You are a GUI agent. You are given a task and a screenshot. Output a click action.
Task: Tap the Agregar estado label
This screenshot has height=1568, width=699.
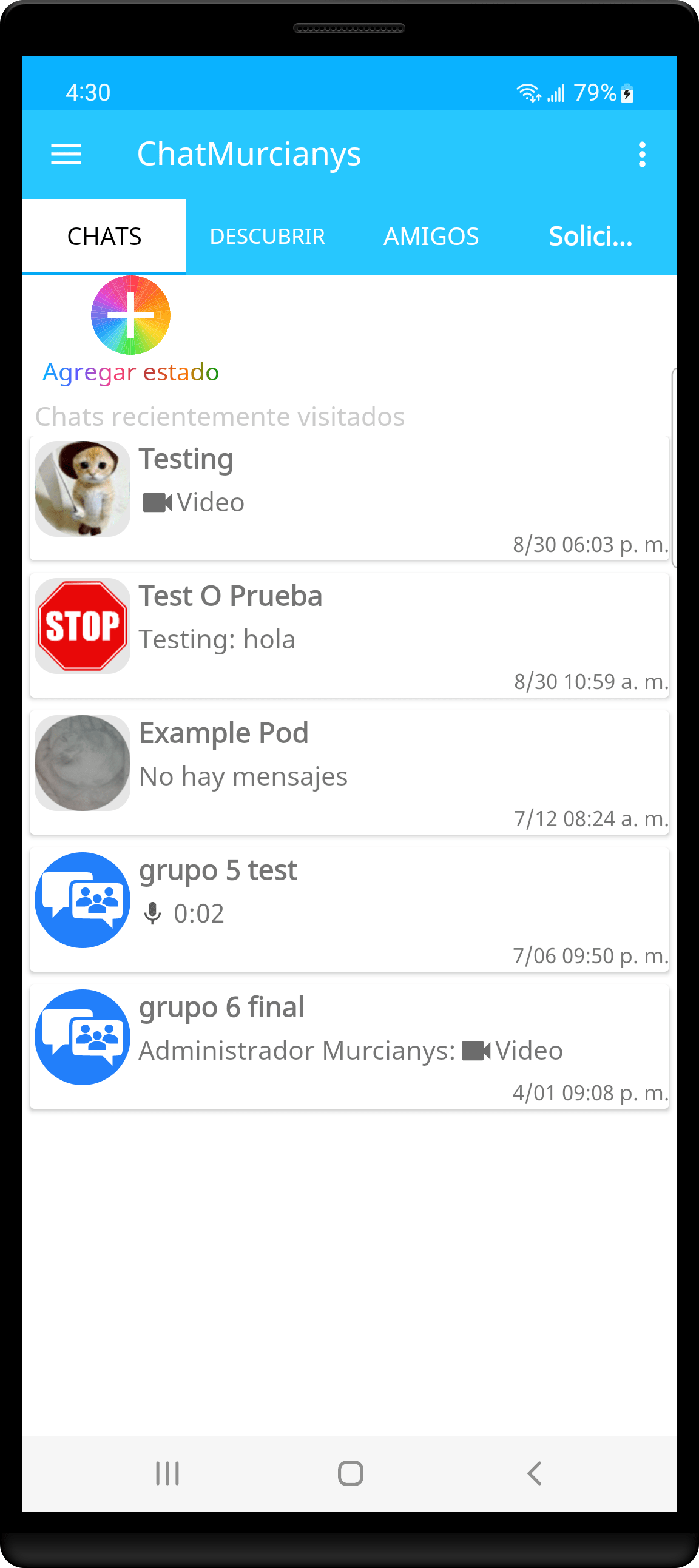[130, 372]
